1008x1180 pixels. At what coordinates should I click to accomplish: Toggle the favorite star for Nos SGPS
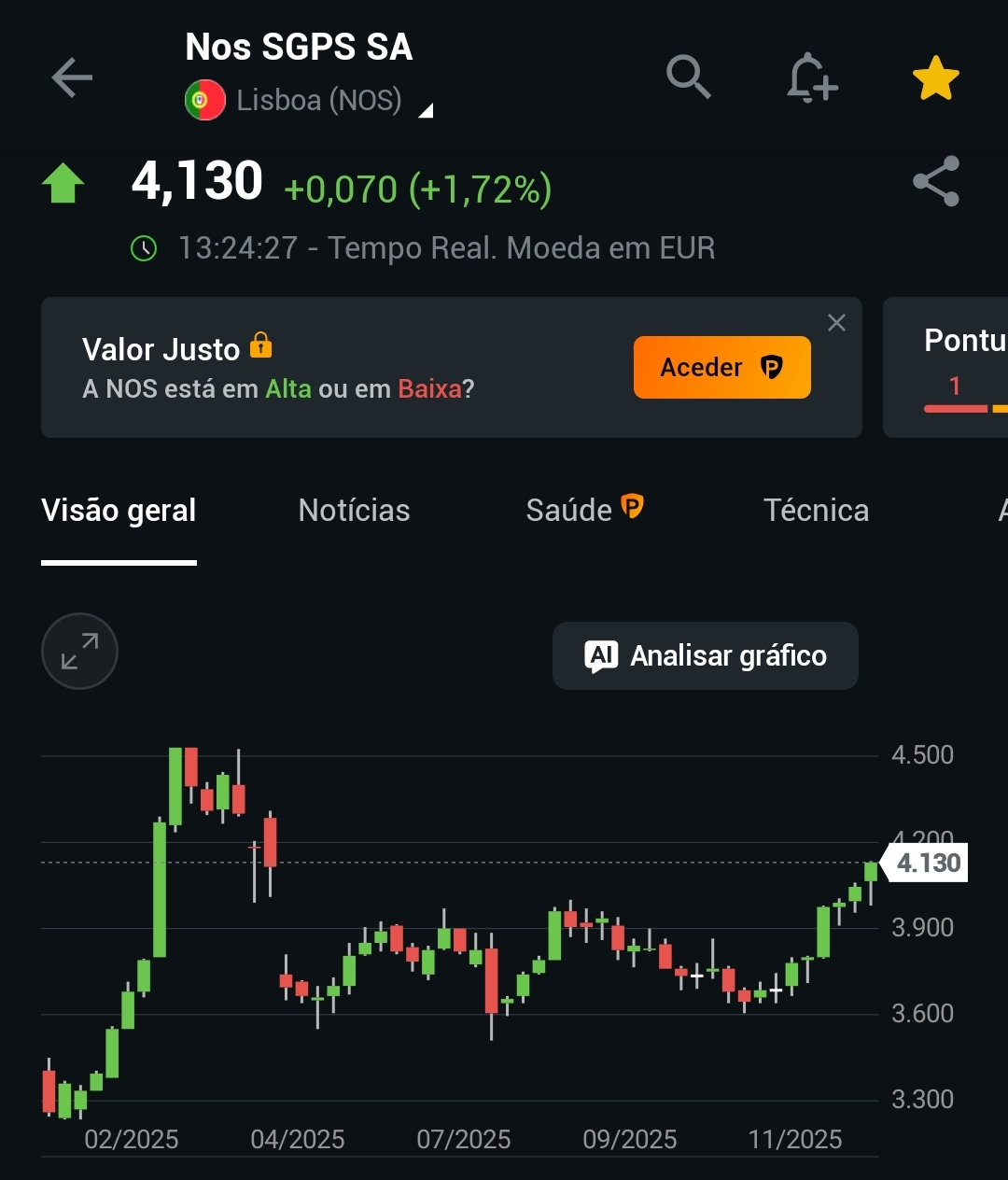point(935,77)
